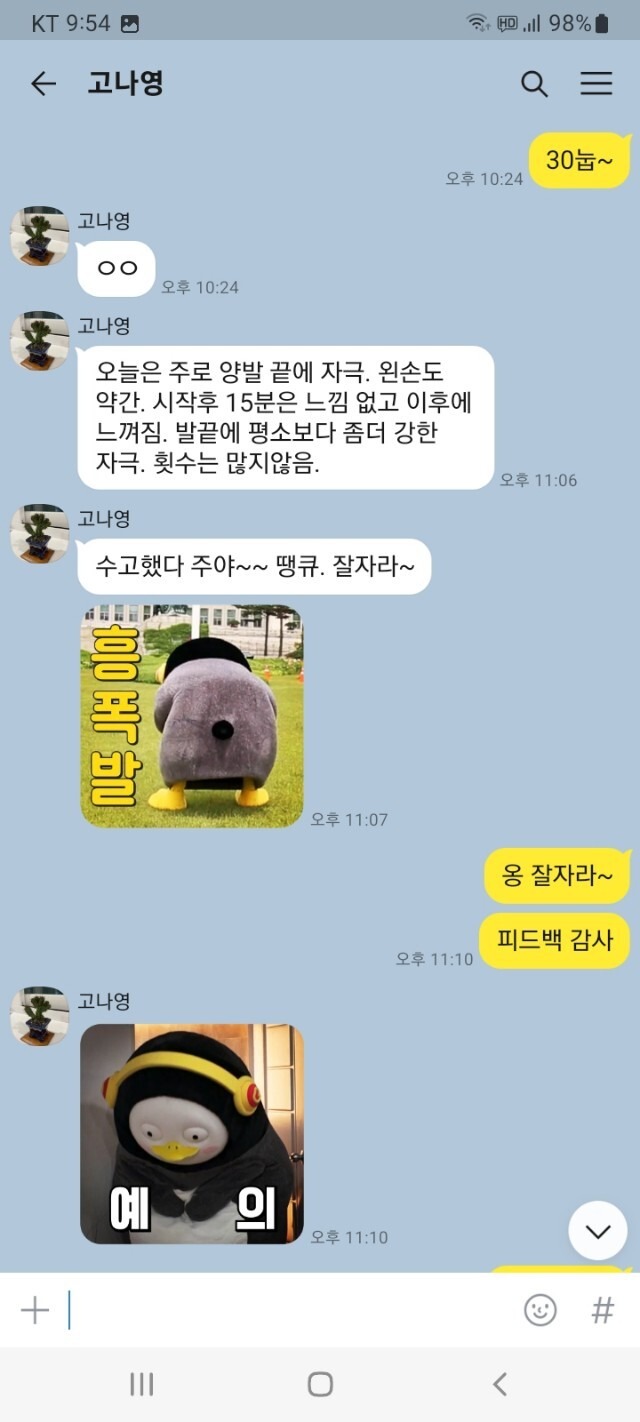Open 고나영's profile picture beside ㅇㅇ
This screenshot has height=1422, width=640.
click(x=39, y=237)
